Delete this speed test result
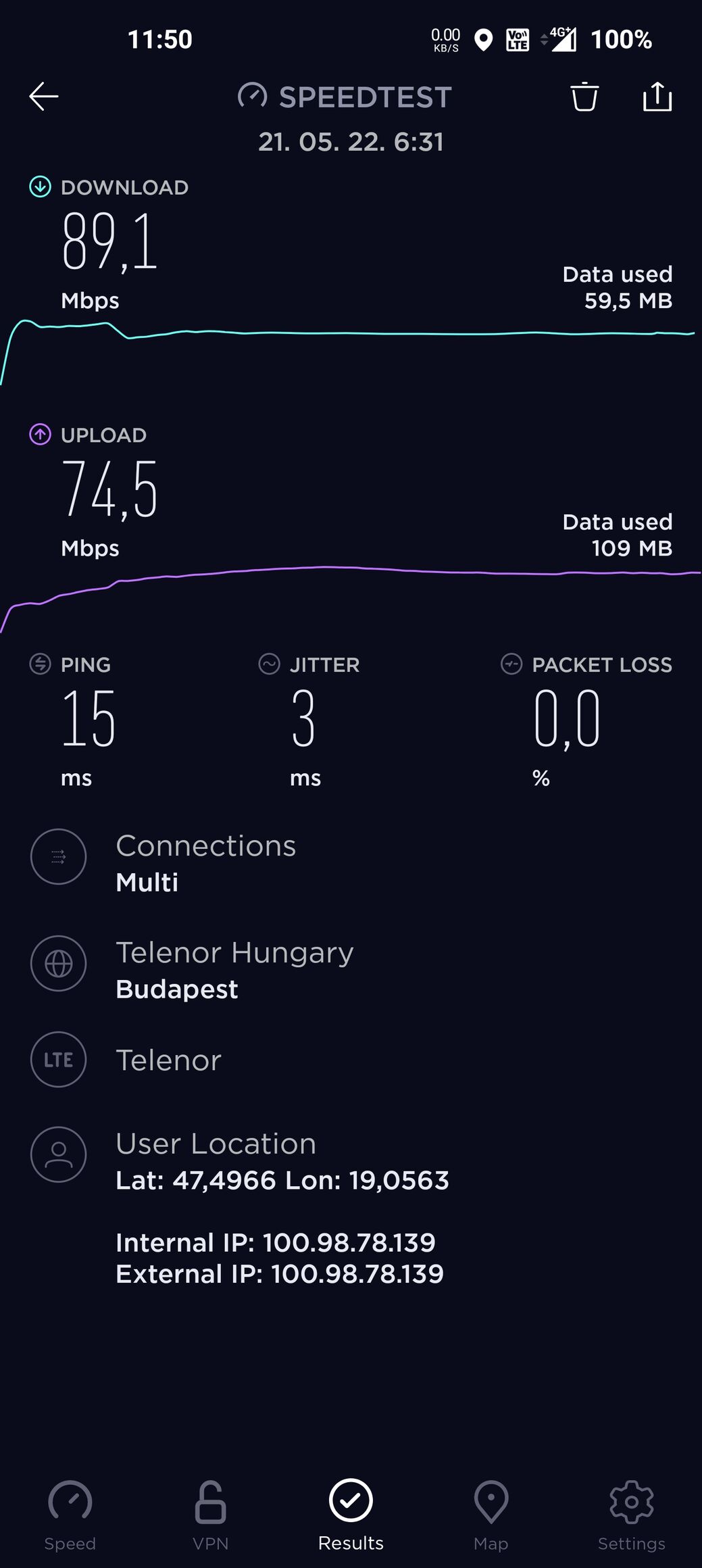The height and width of the screenshot is (1568, 702). pos(584,97)
